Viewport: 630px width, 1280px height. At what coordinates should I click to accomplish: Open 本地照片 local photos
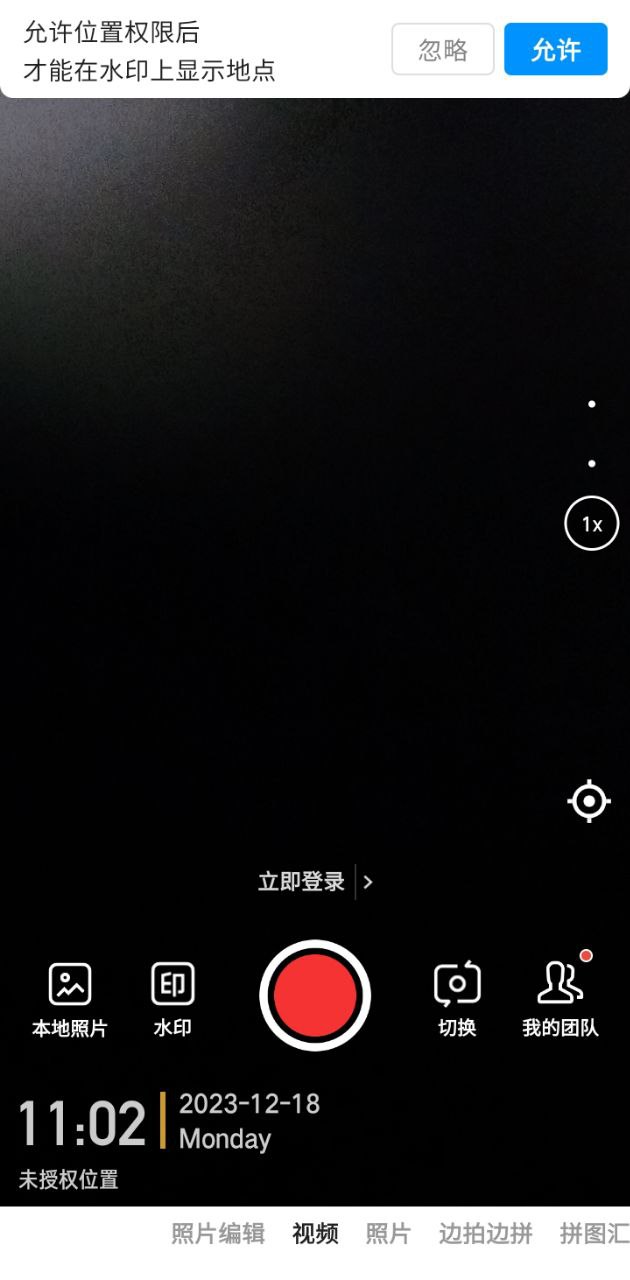[70, 999]
